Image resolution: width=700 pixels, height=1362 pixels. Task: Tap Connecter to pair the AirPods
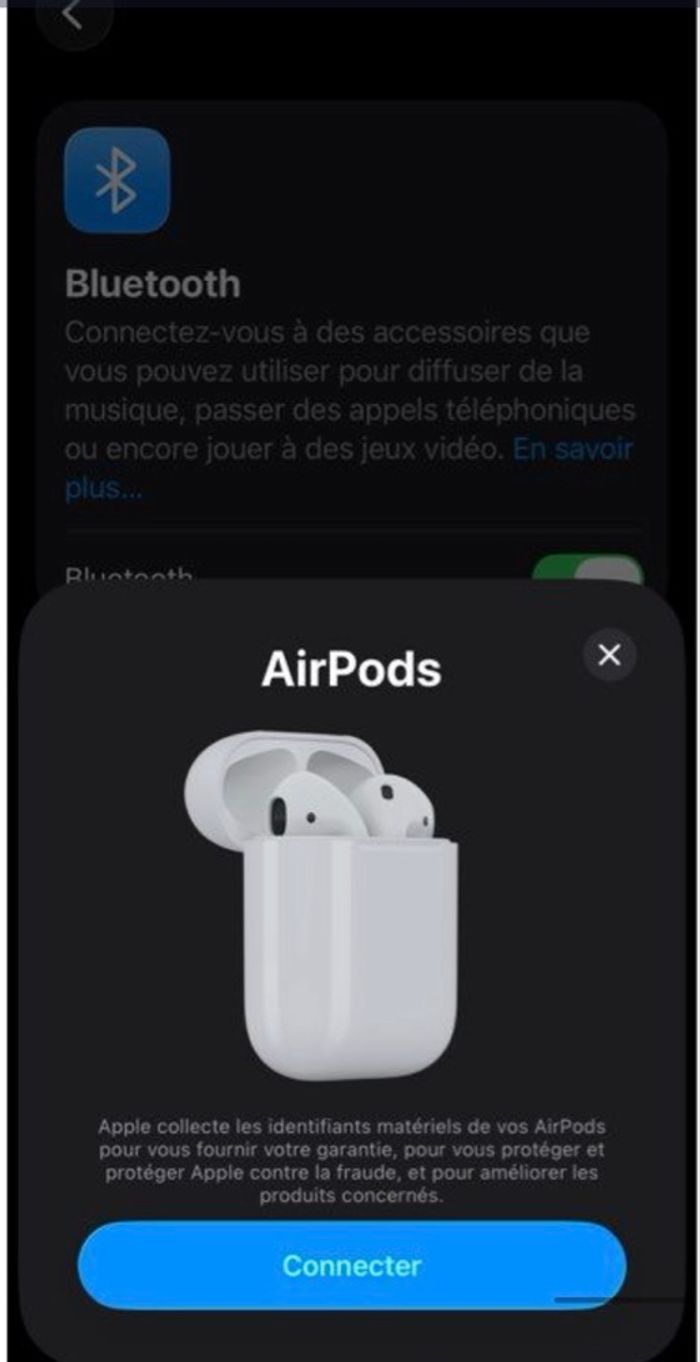click(x=351, y=1265)
